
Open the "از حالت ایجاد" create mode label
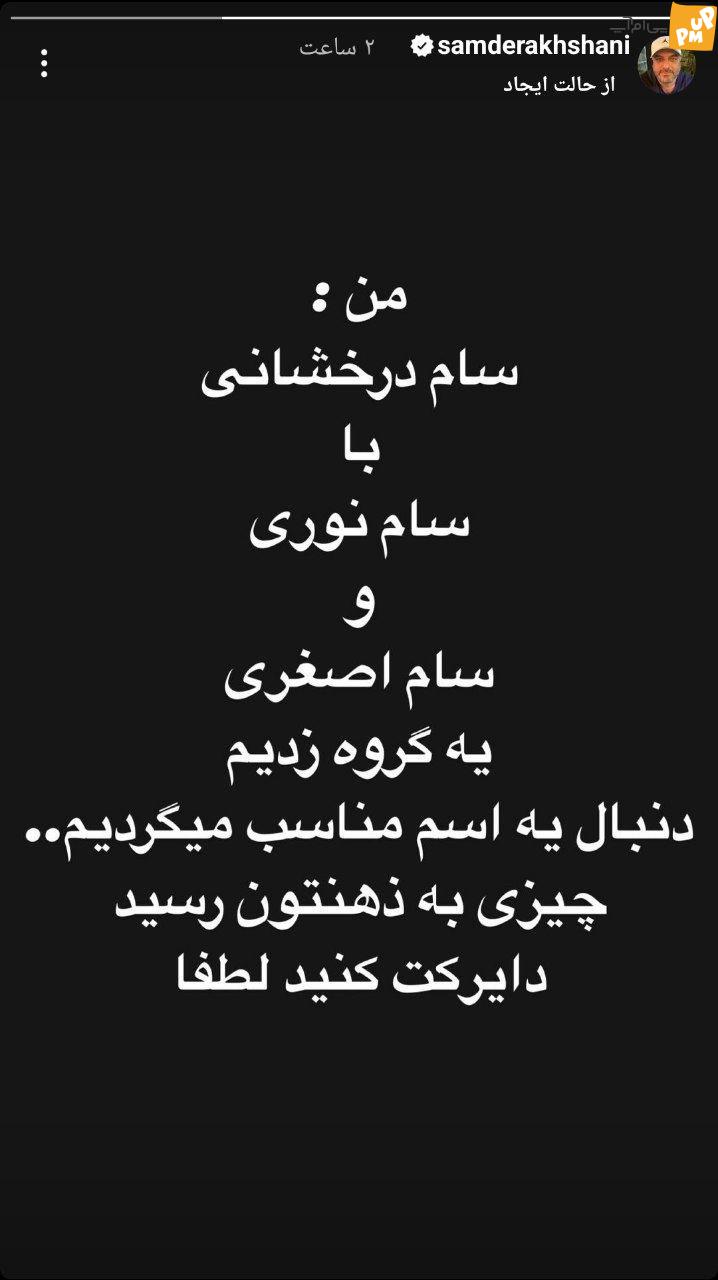pos(558,86)
